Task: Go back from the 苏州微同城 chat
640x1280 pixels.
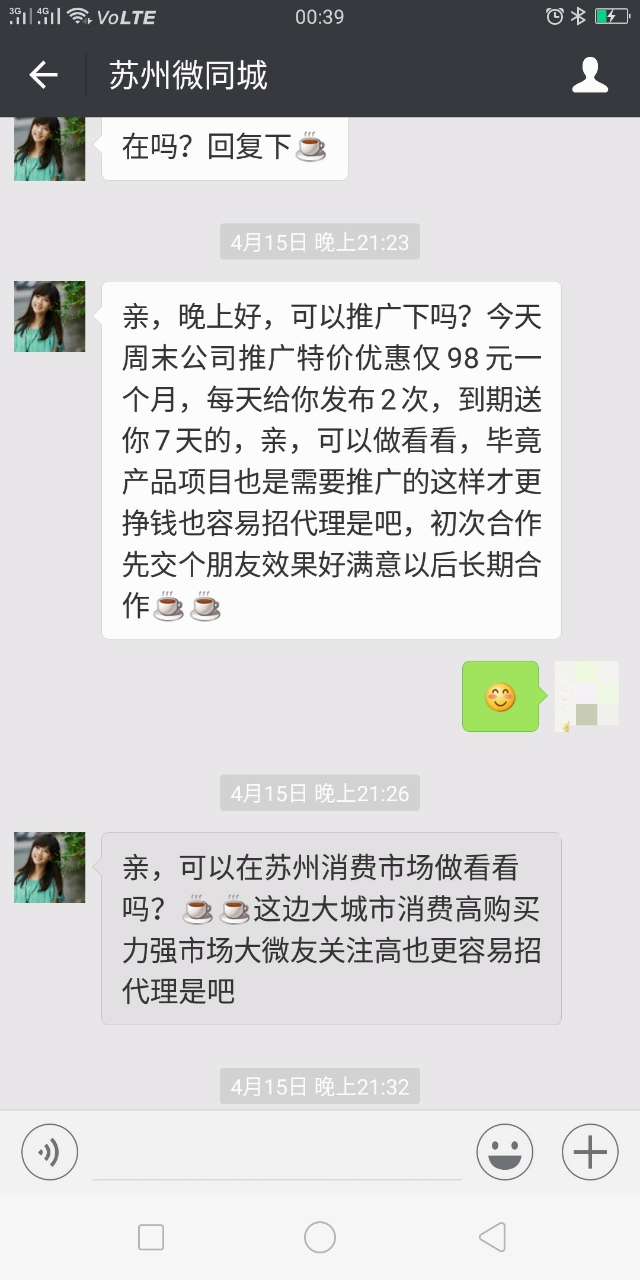Action: tap(43, 75)
